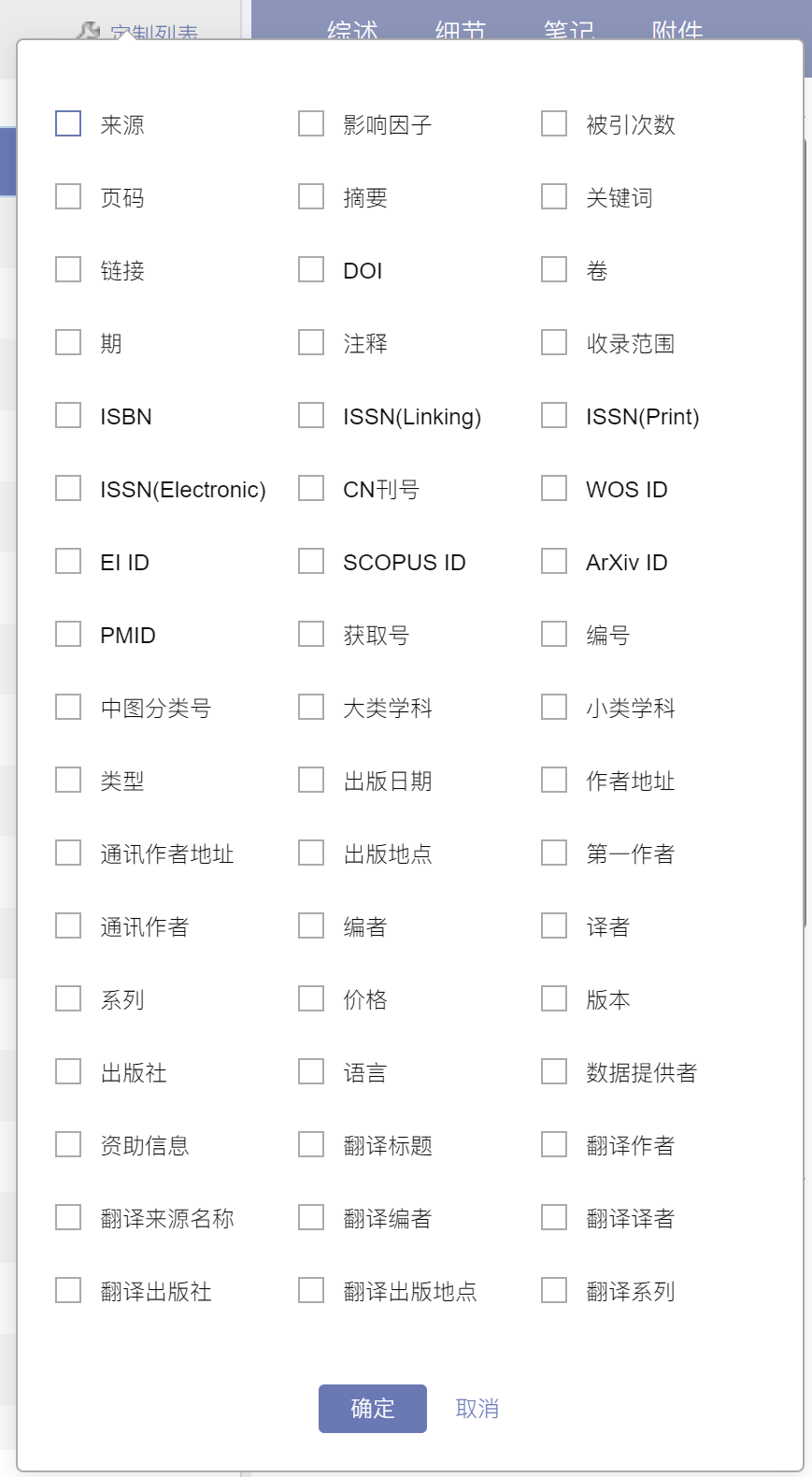Screen dimensions: 812x1477
Task: Confirm selection with 确定 button
Action: [x=373, y=1409]
